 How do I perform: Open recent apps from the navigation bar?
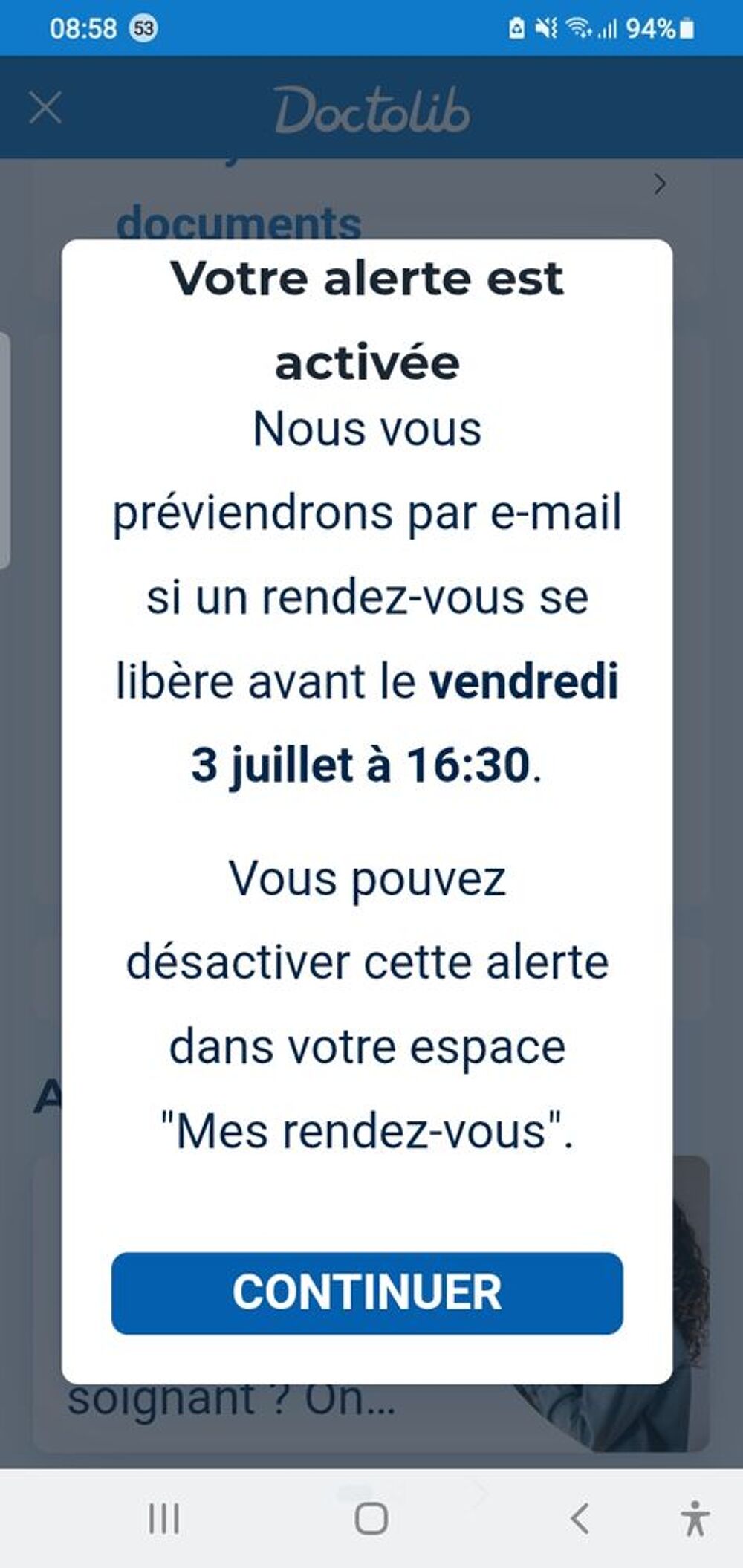(163, 1518)
